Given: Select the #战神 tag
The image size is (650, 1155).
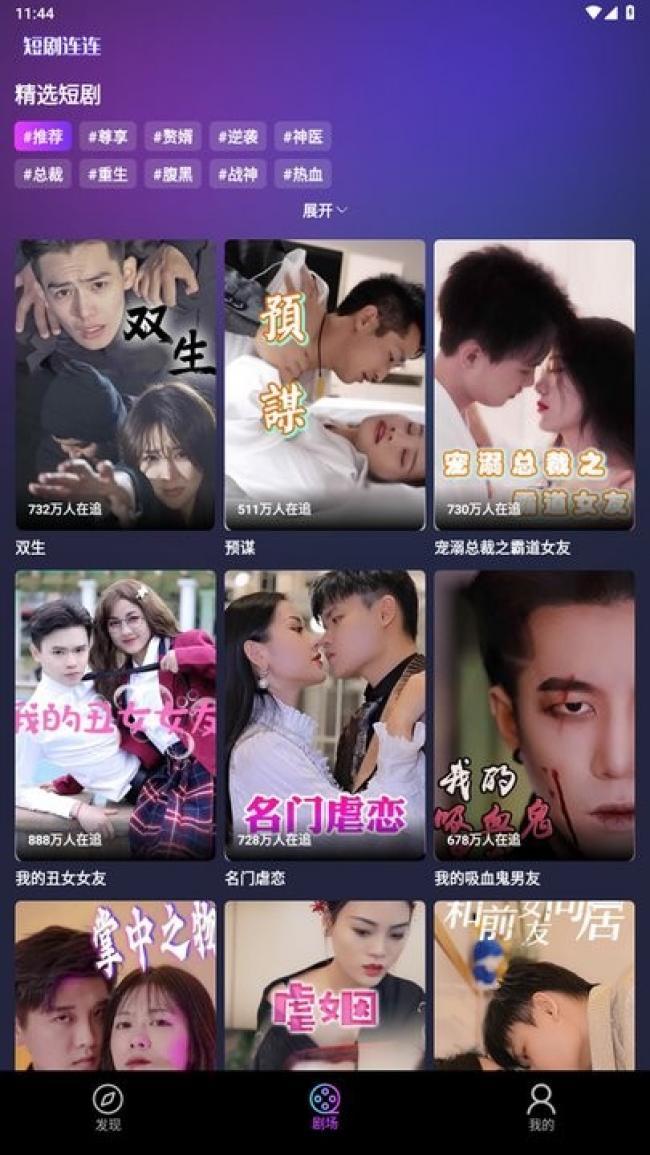Looking at the screenshot, I should 238,174.
